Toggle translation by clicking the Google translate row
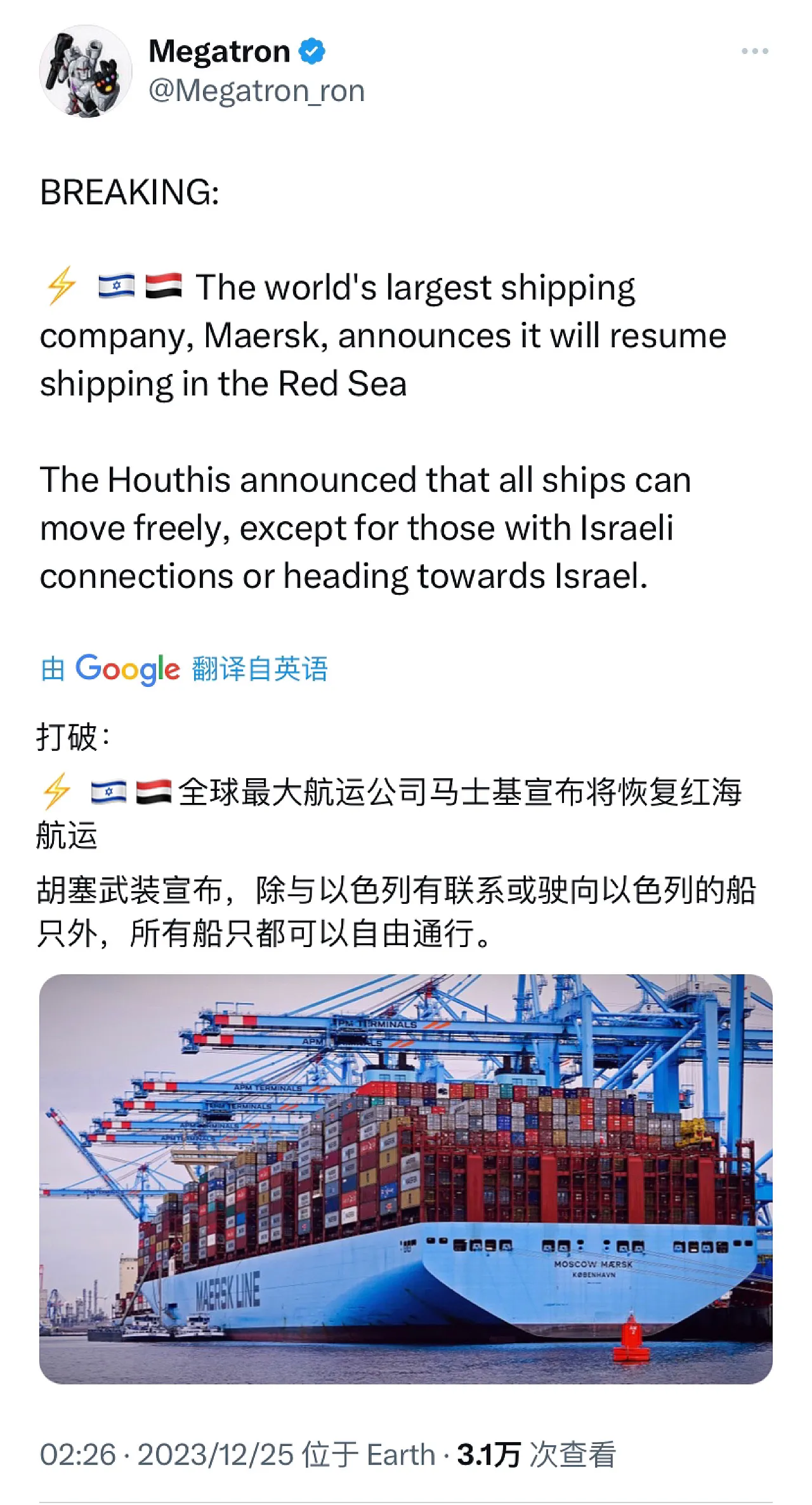This screenshot has width=812, height=1505. [x=184, y=670]
